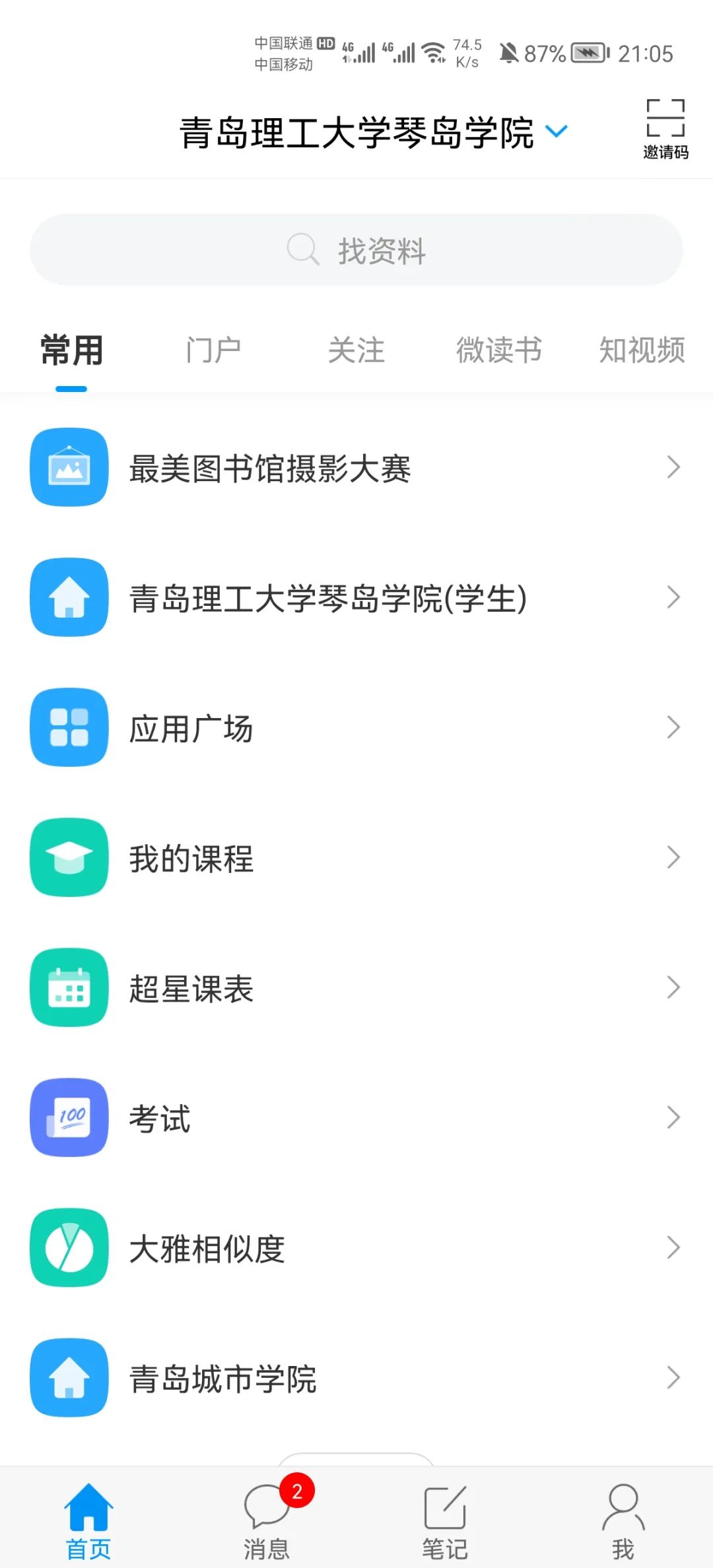Tap the 找资料 search box

point(356,249)
